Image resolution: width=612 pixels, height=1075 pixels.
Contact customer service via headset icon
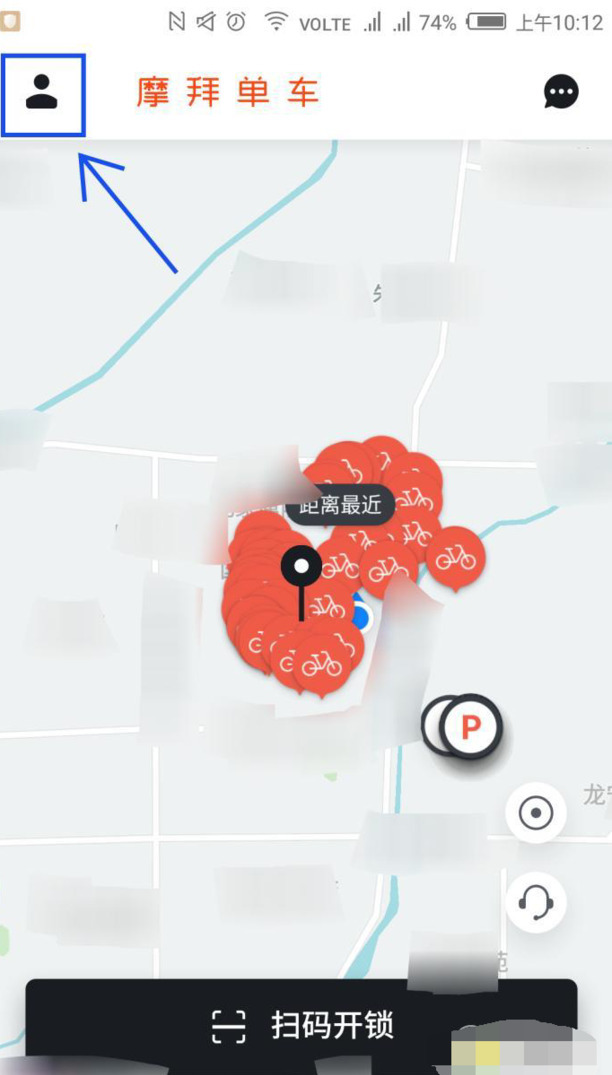click(x=536, y=902)
